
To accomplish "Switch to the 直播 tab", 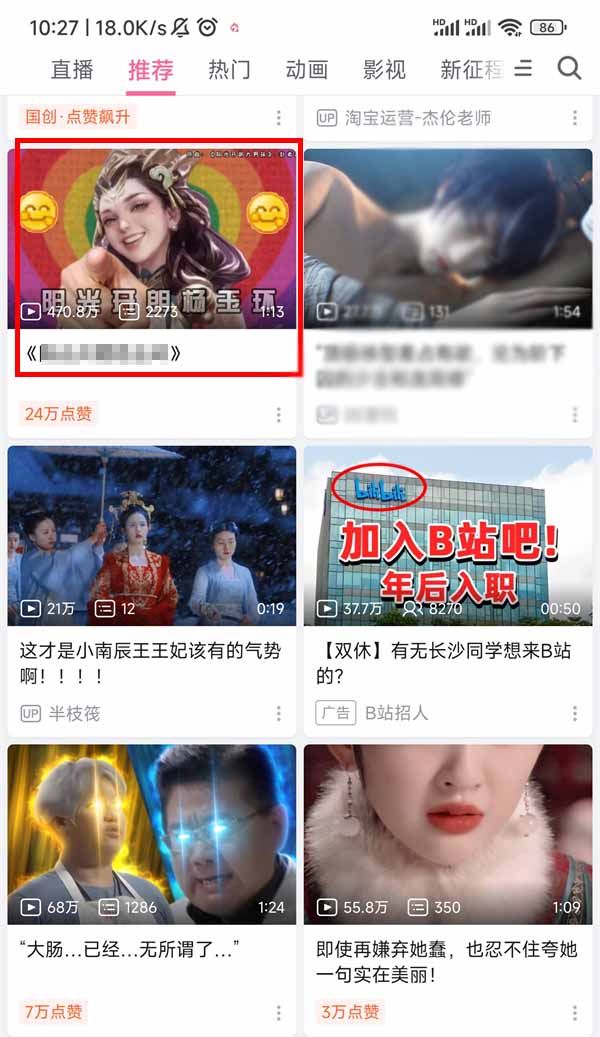I will click(72, 69).
